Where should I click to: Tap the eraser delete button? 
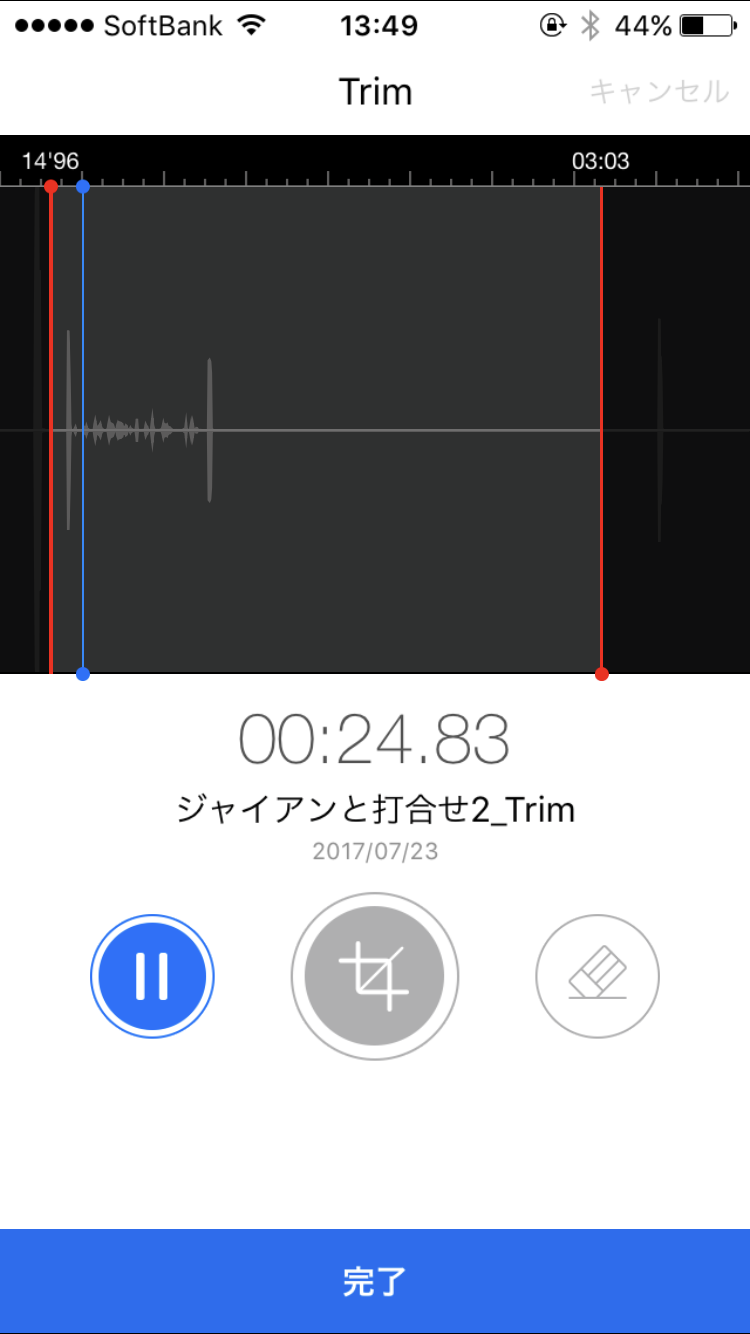point(597,976)
